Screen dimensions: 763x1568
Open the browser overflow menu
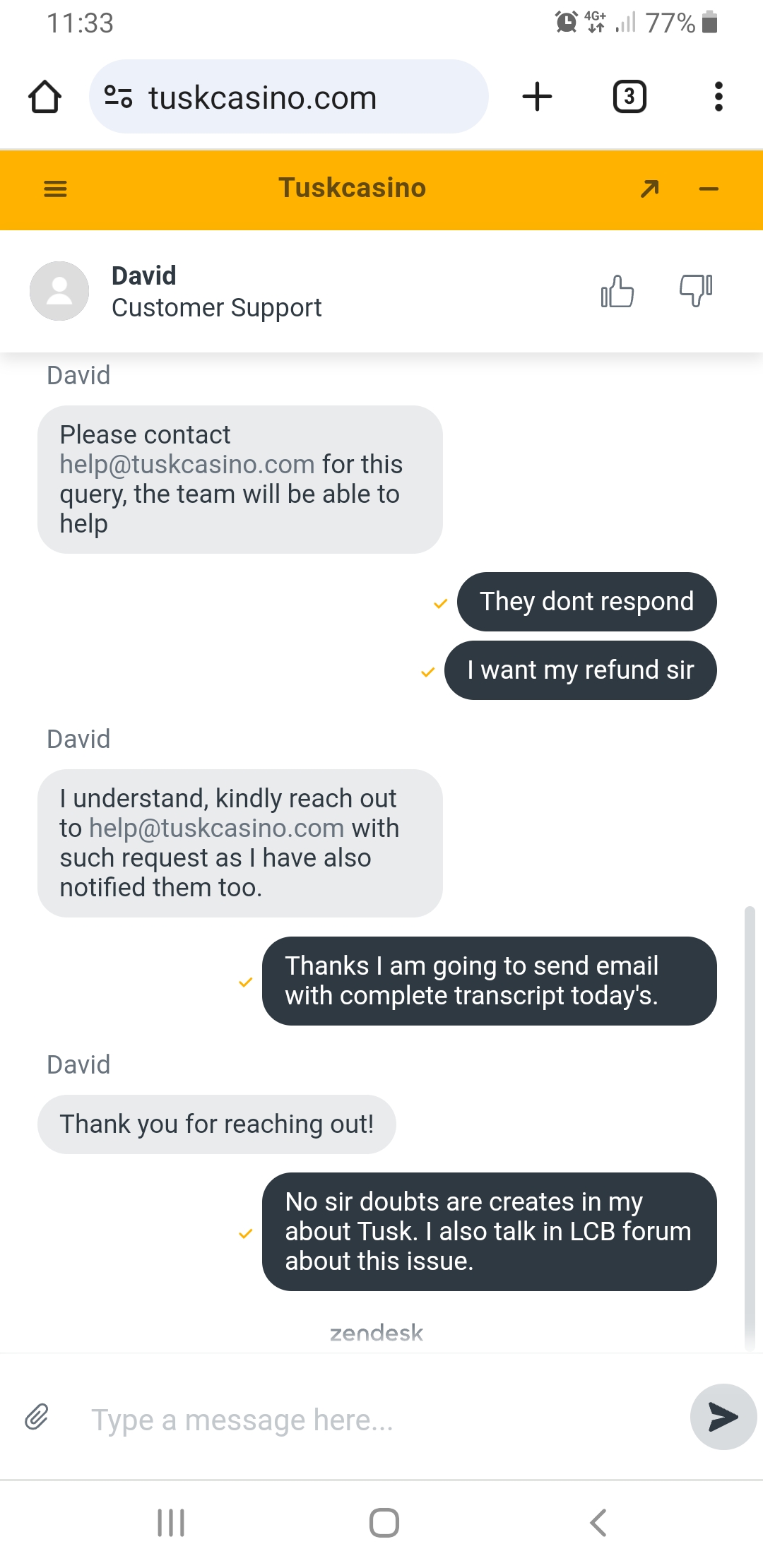click(718, 97)
